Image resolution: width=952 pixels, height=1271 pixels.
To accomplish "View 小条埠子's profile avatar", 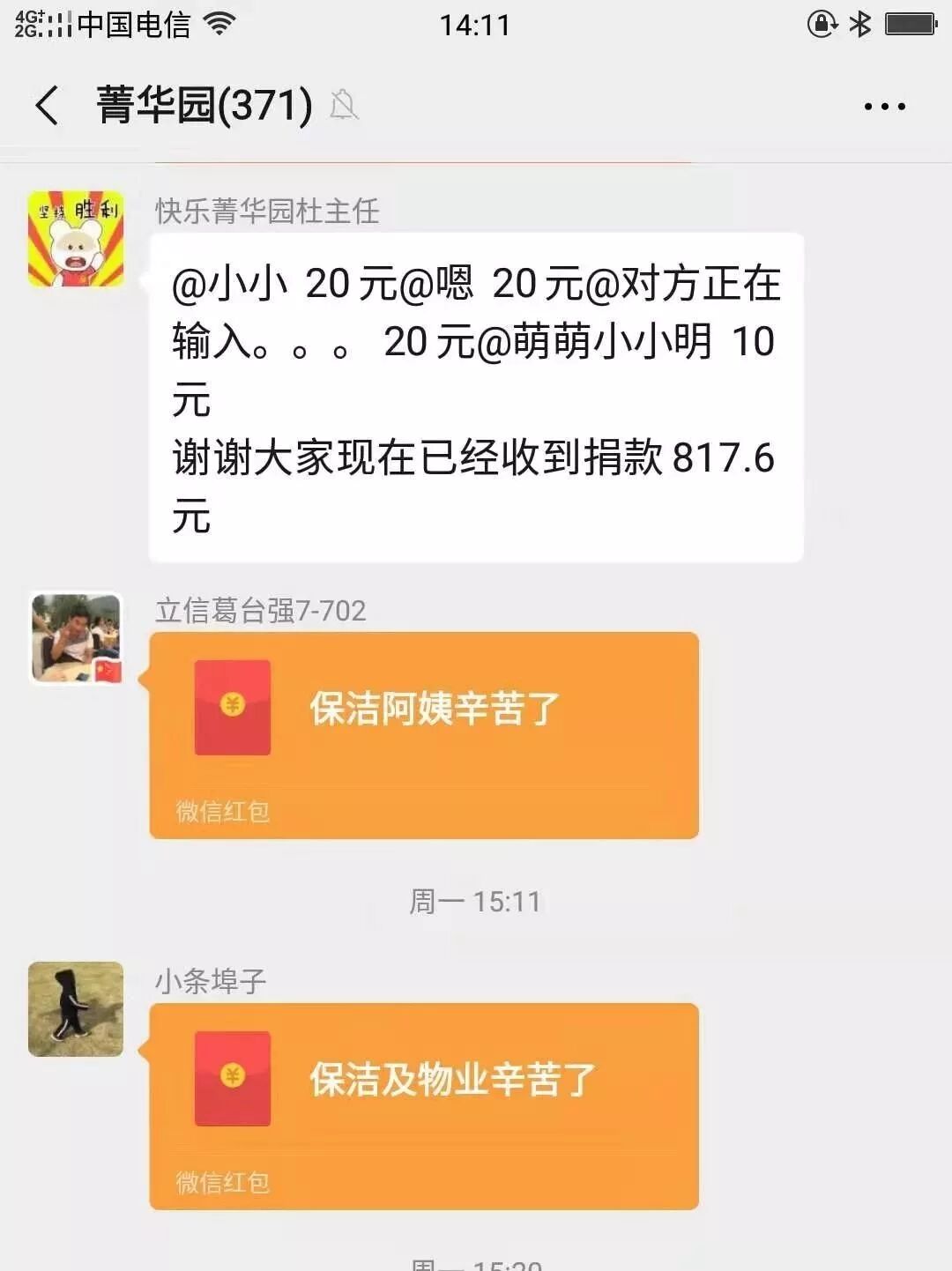I will click(76, 1009).
